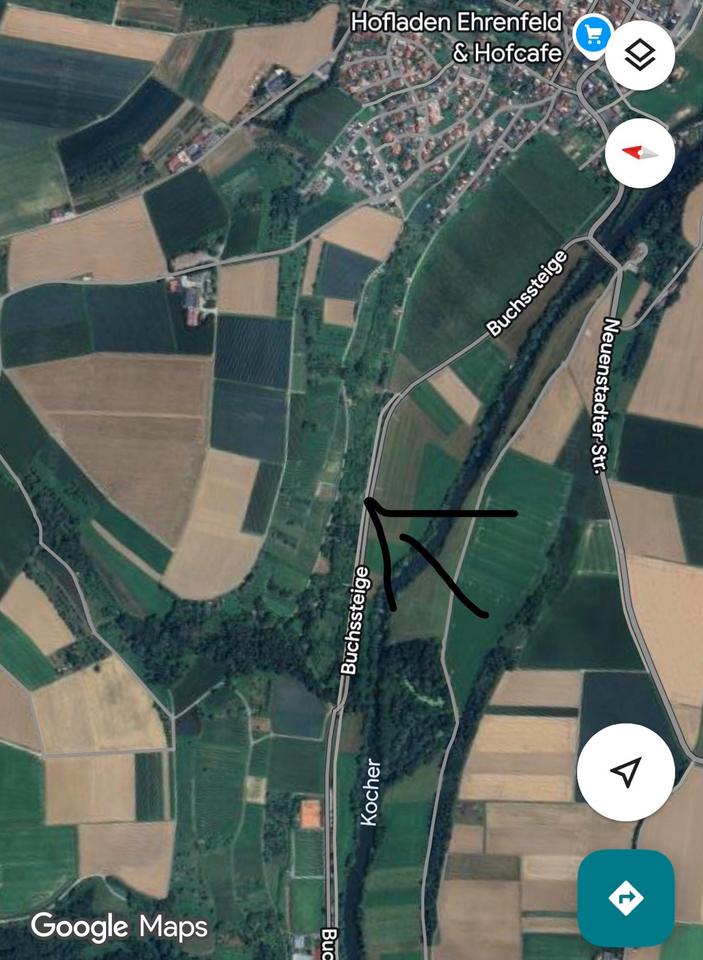Viewport: 703px width, 960px height.
Task: Tap the compass to reset map orientation
Action: [x=639, y=153]
